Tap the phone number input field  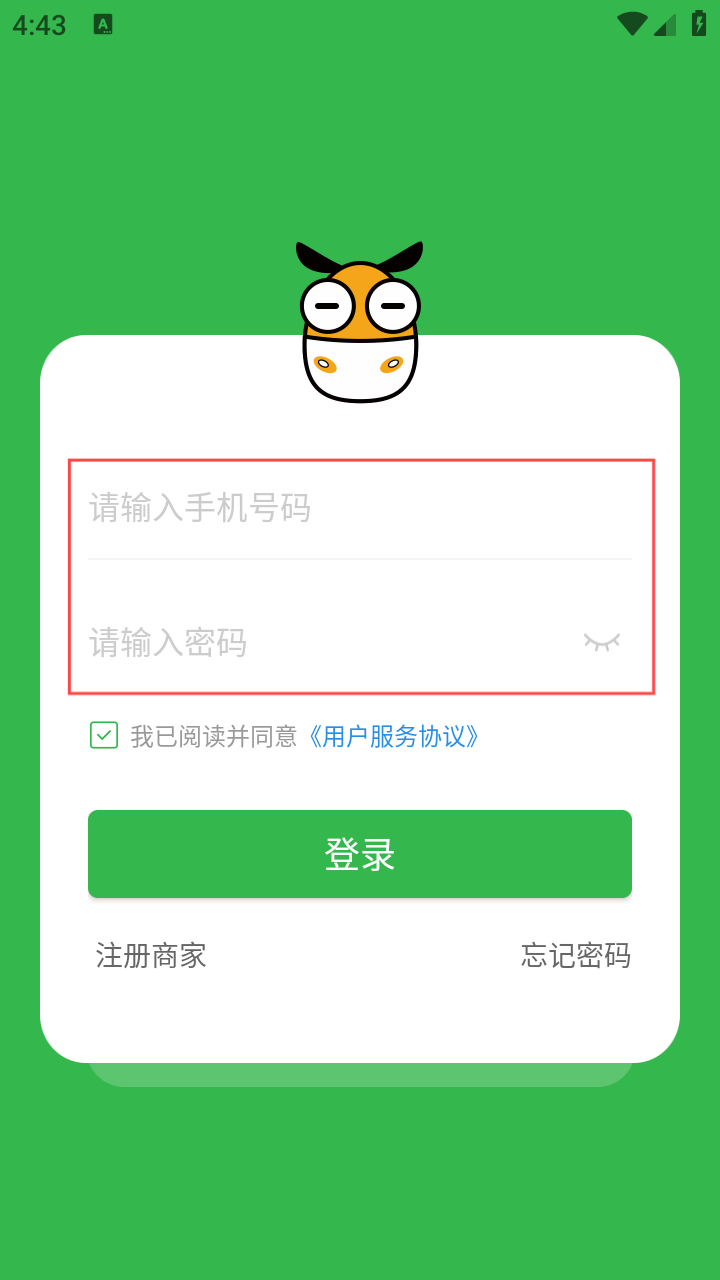tap(330, 508)
